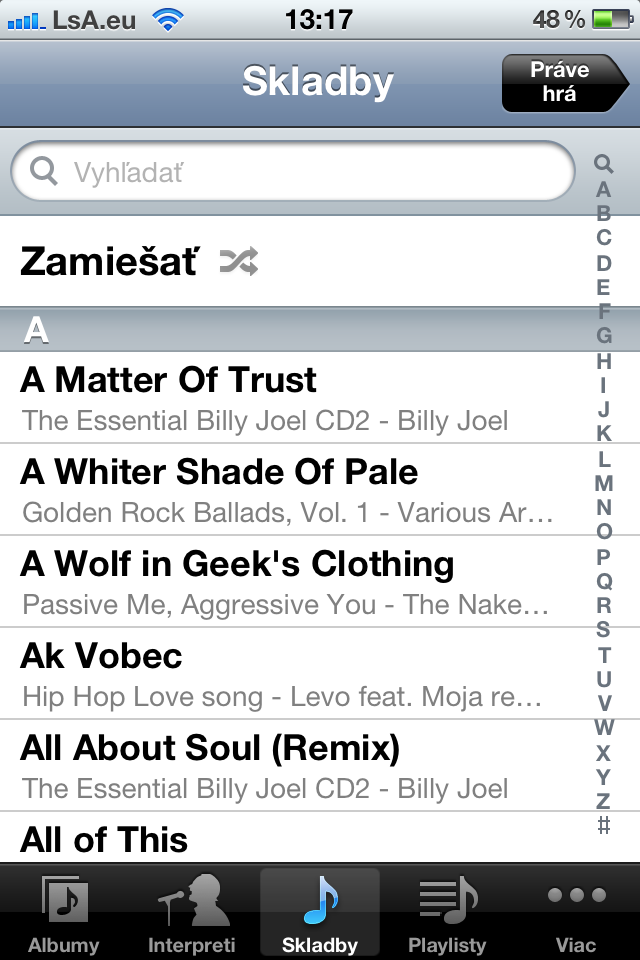Jump to letter M in the index

coord(603,483)
